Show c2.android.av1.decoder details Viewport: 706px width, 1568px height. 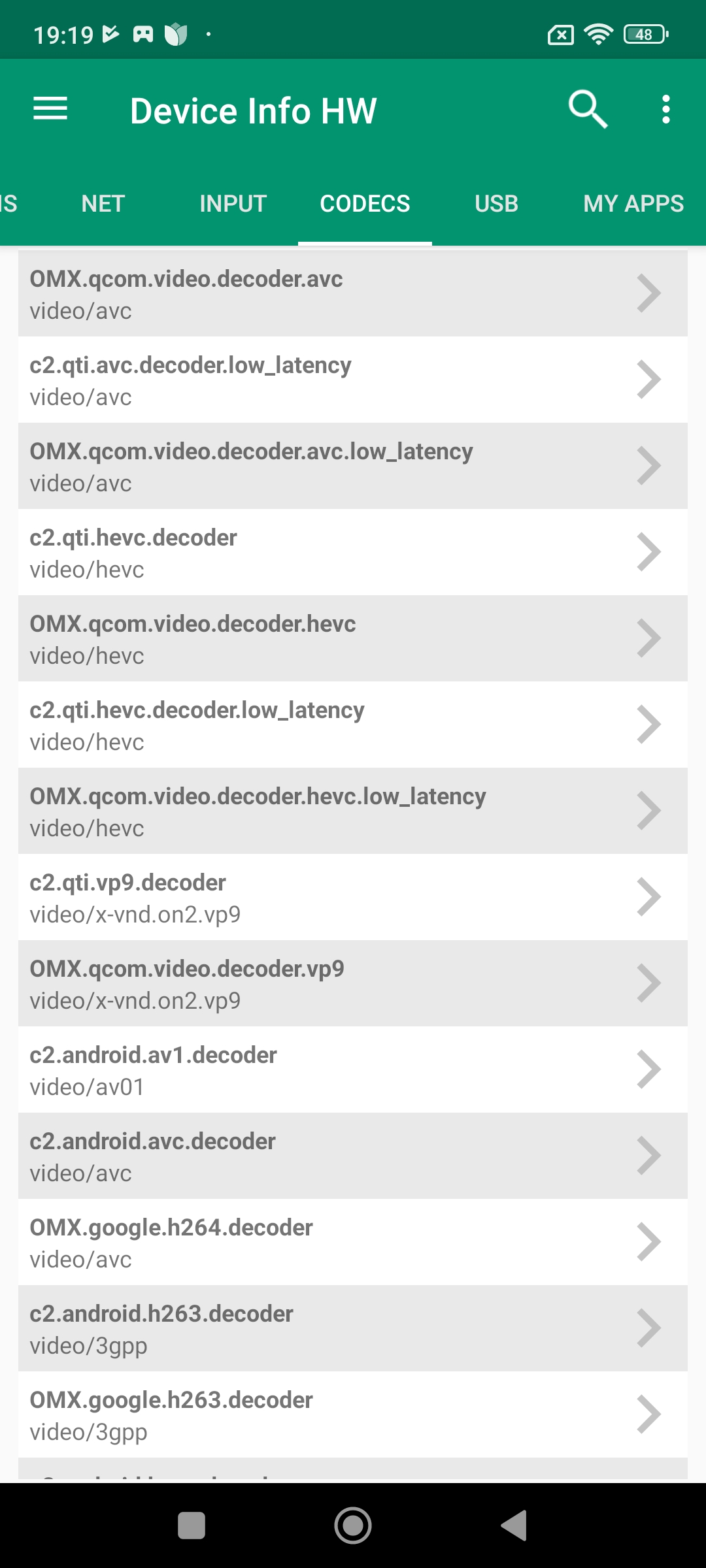coord(352,1070)
